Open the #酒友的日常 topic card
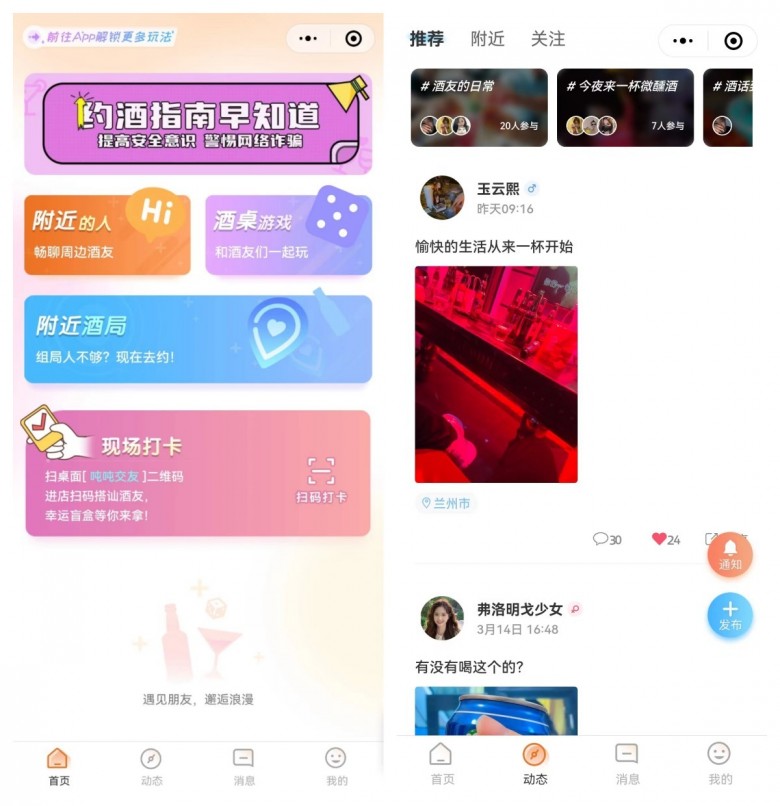Viewport: 780px width, 806px height. 479,107
